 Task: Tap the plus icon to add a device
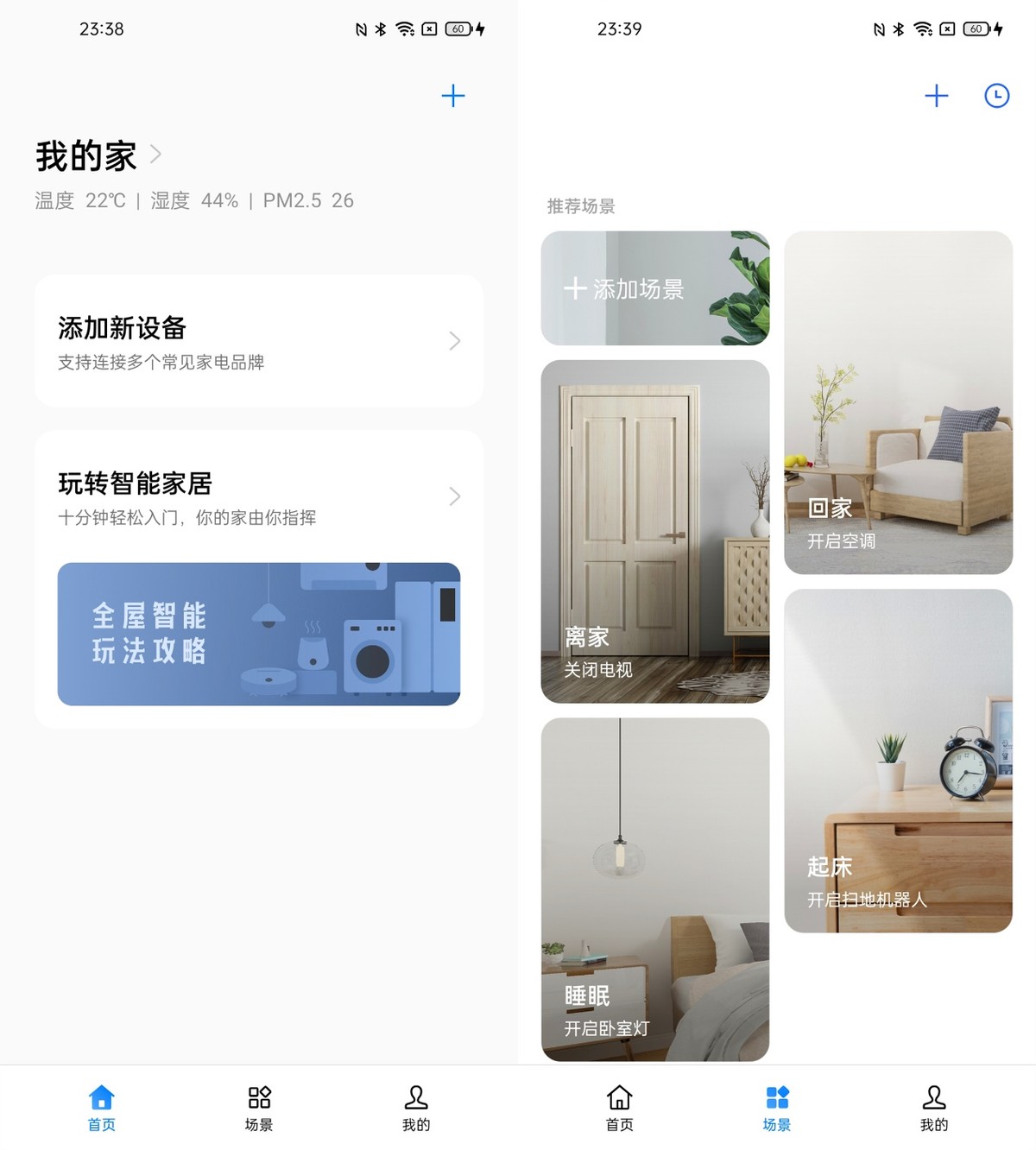coord(452,96)
